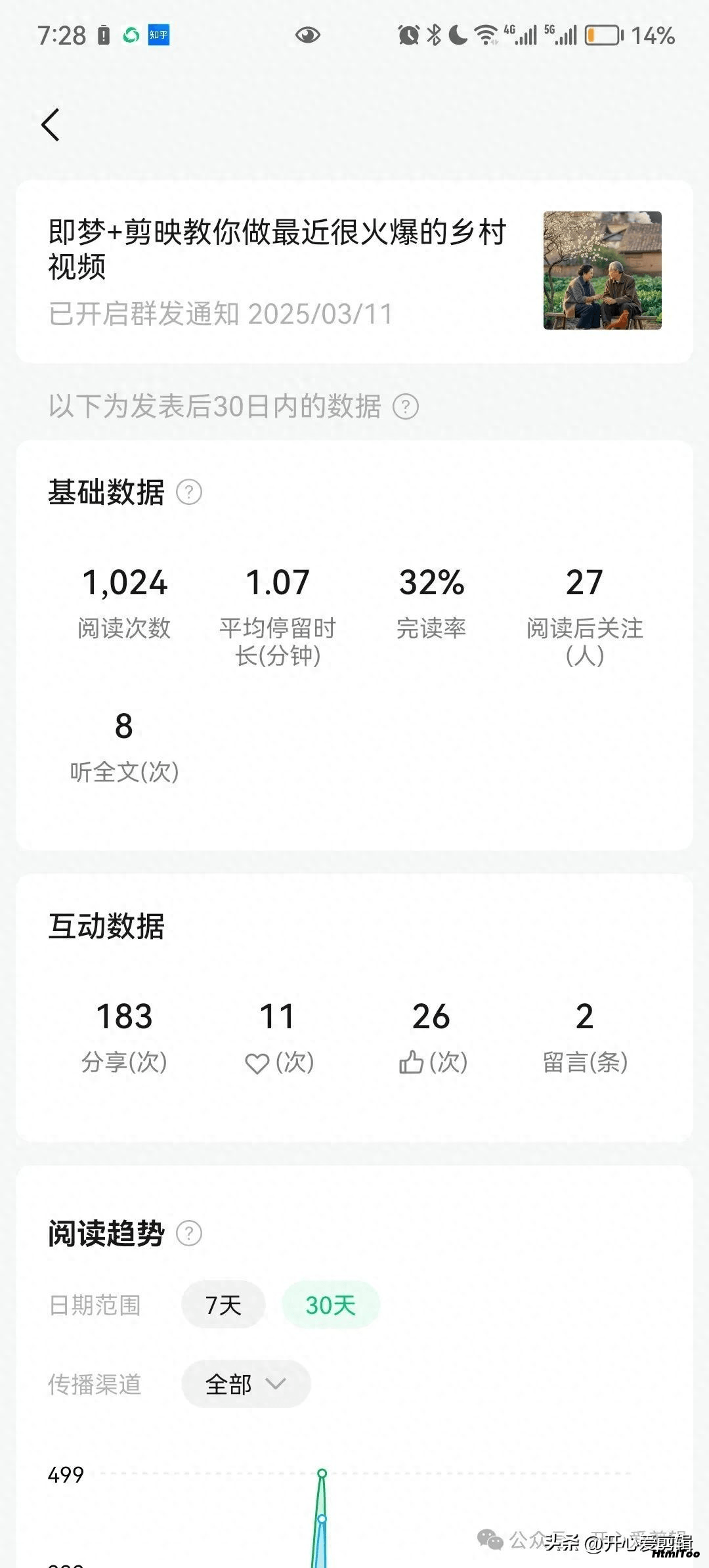
Task: Go back using the top-left arrow
Action: pos(51,125)
